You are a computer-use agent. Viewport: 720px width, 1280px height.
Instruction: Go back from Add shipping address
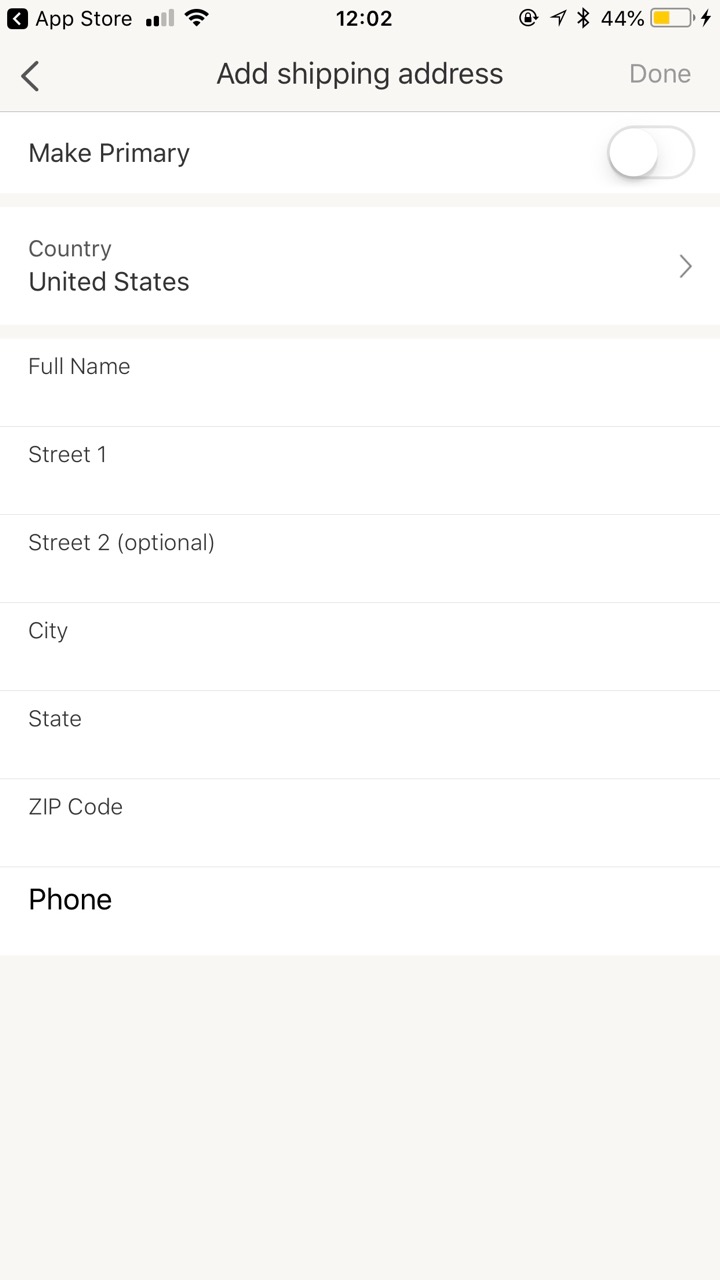31,75
